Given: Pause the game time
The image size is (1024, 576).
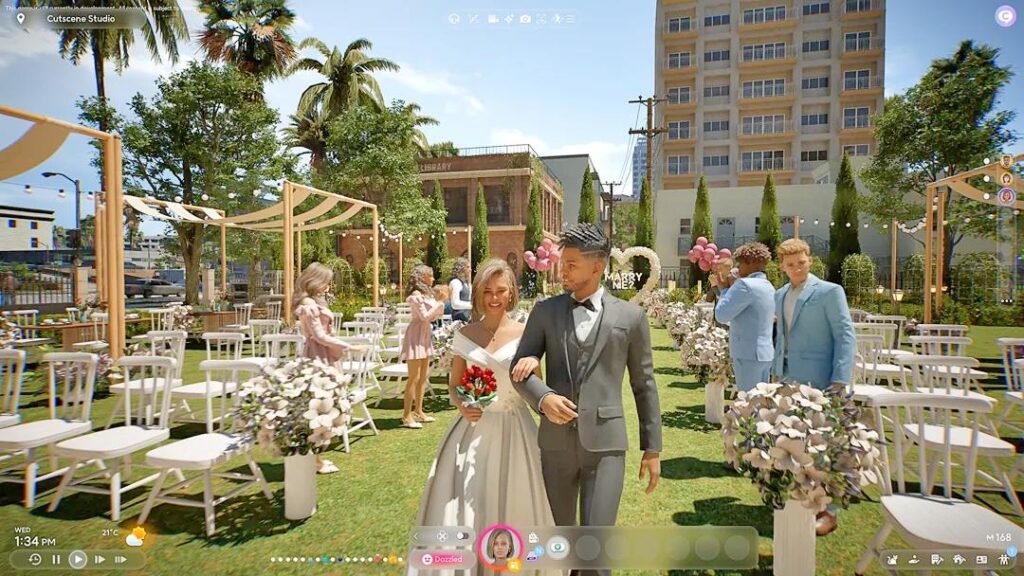Looking at the screenshot, I should (x=56, y=560).
